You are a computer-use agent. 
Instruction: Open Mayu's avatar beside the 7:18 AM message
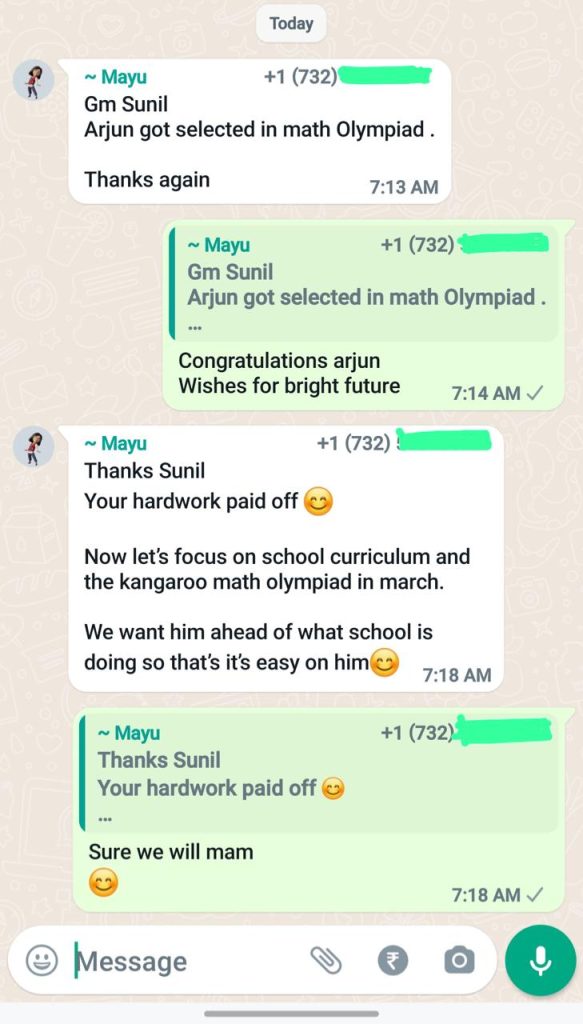click(31, 447)
